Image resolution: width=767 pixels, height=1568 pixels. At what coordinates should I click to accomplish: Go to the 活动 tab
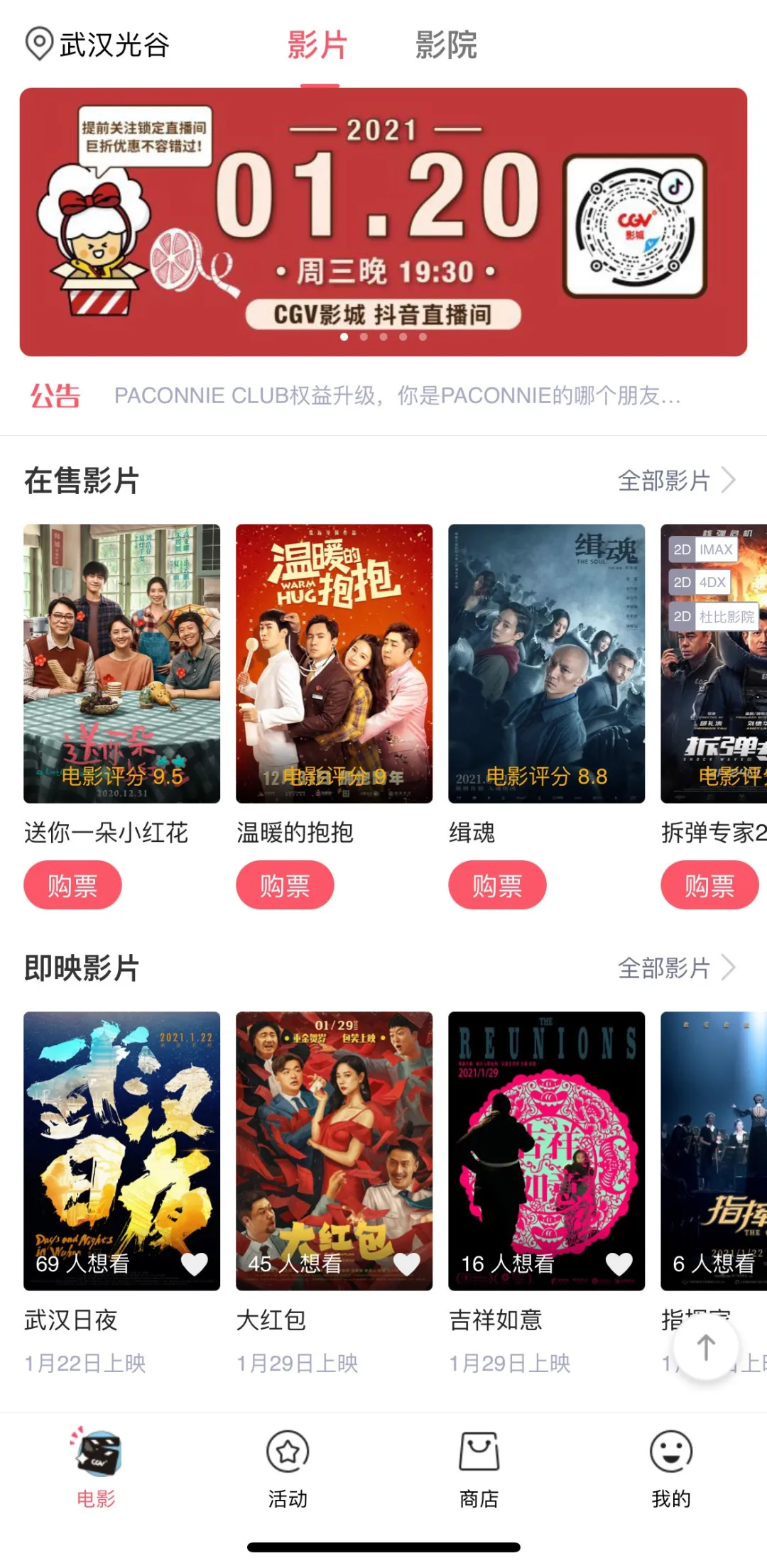pyautogui.click(x=288, y=1466)
